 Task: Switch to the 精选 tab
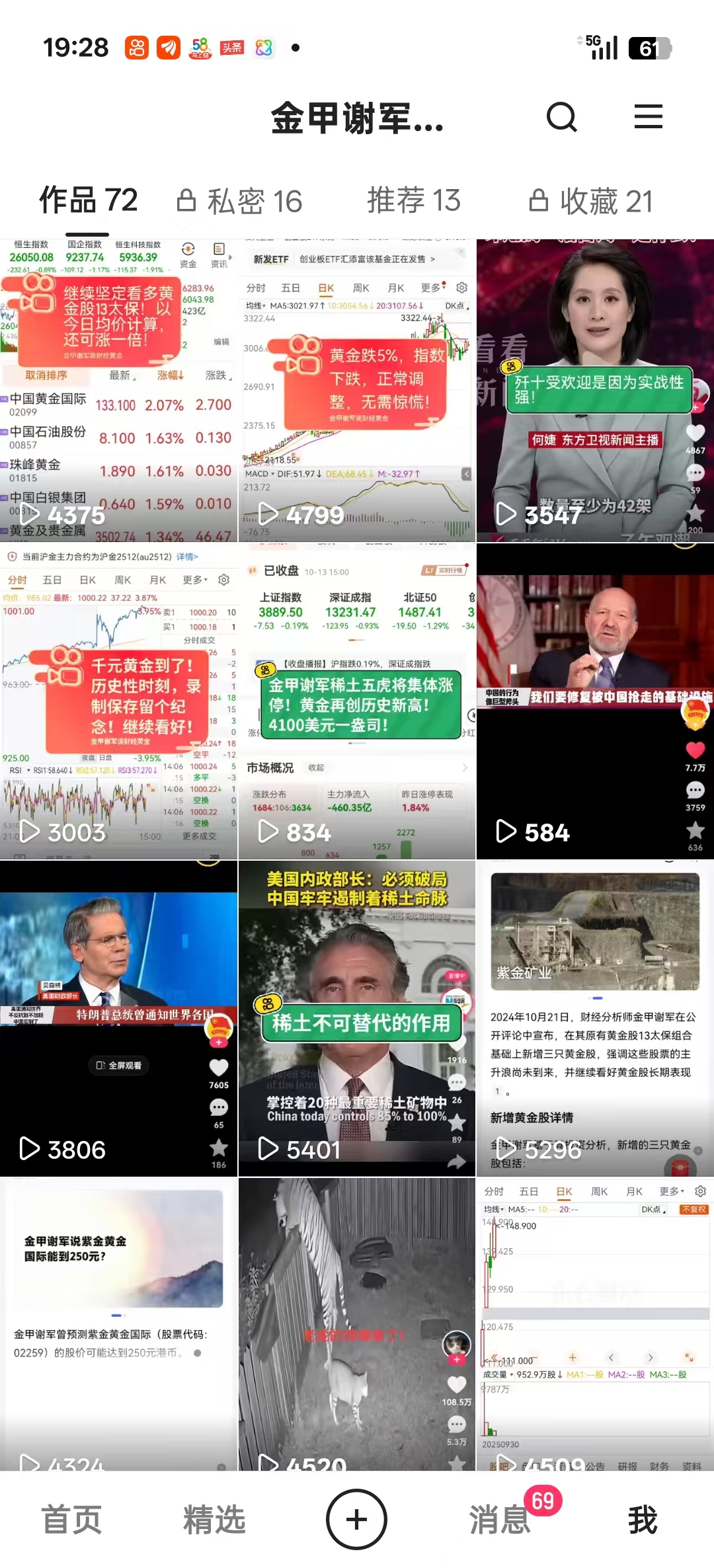pos(214,1519)
